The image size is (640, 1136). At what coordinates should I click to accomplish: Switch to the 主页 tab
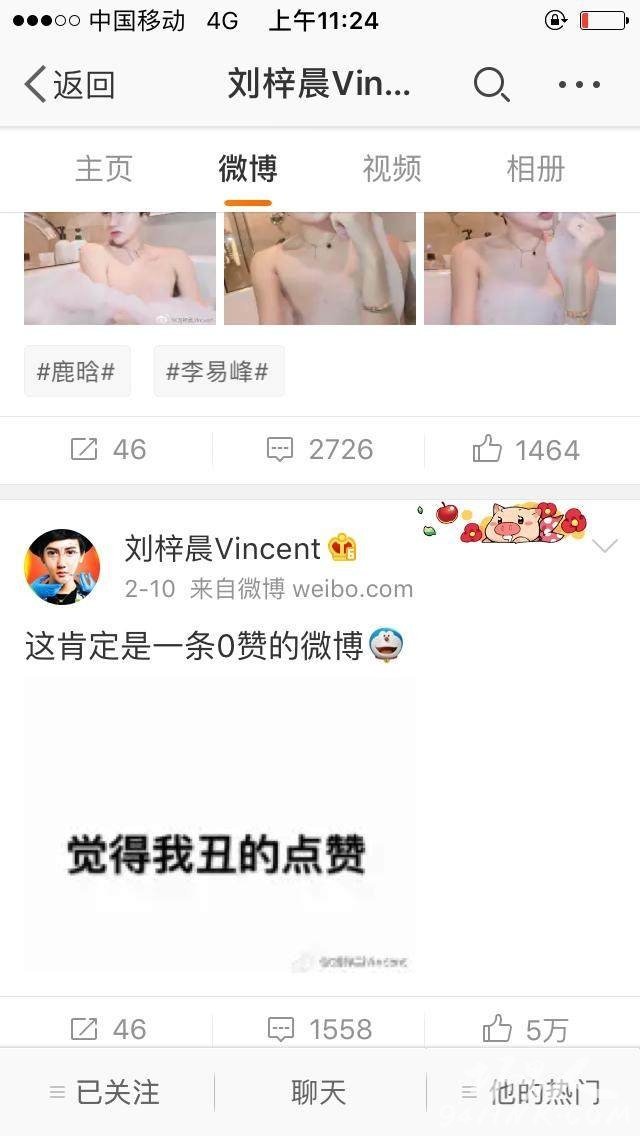[104, 169]
